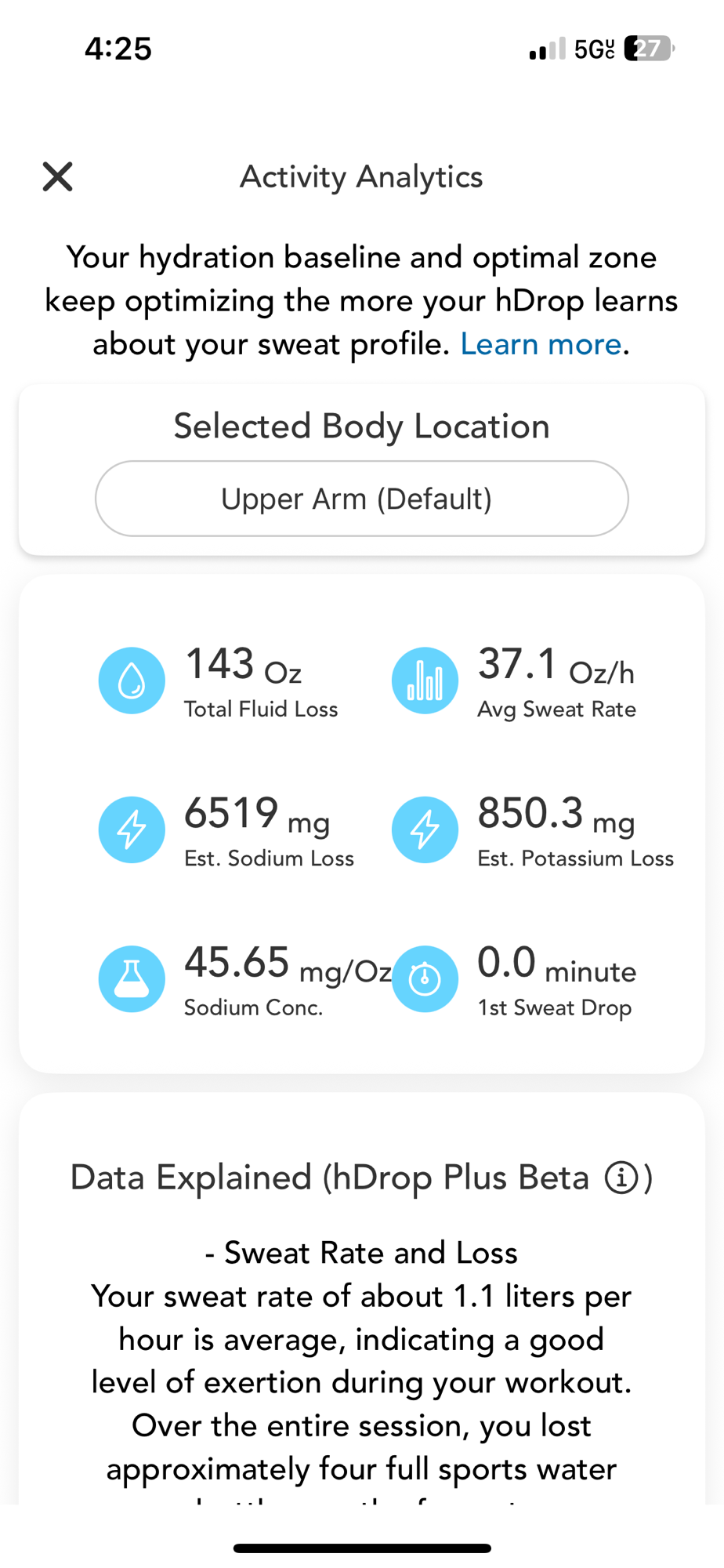Close the Activity Analytics screen
This screenshot has width=724, height=1568.
pos(57,176)
